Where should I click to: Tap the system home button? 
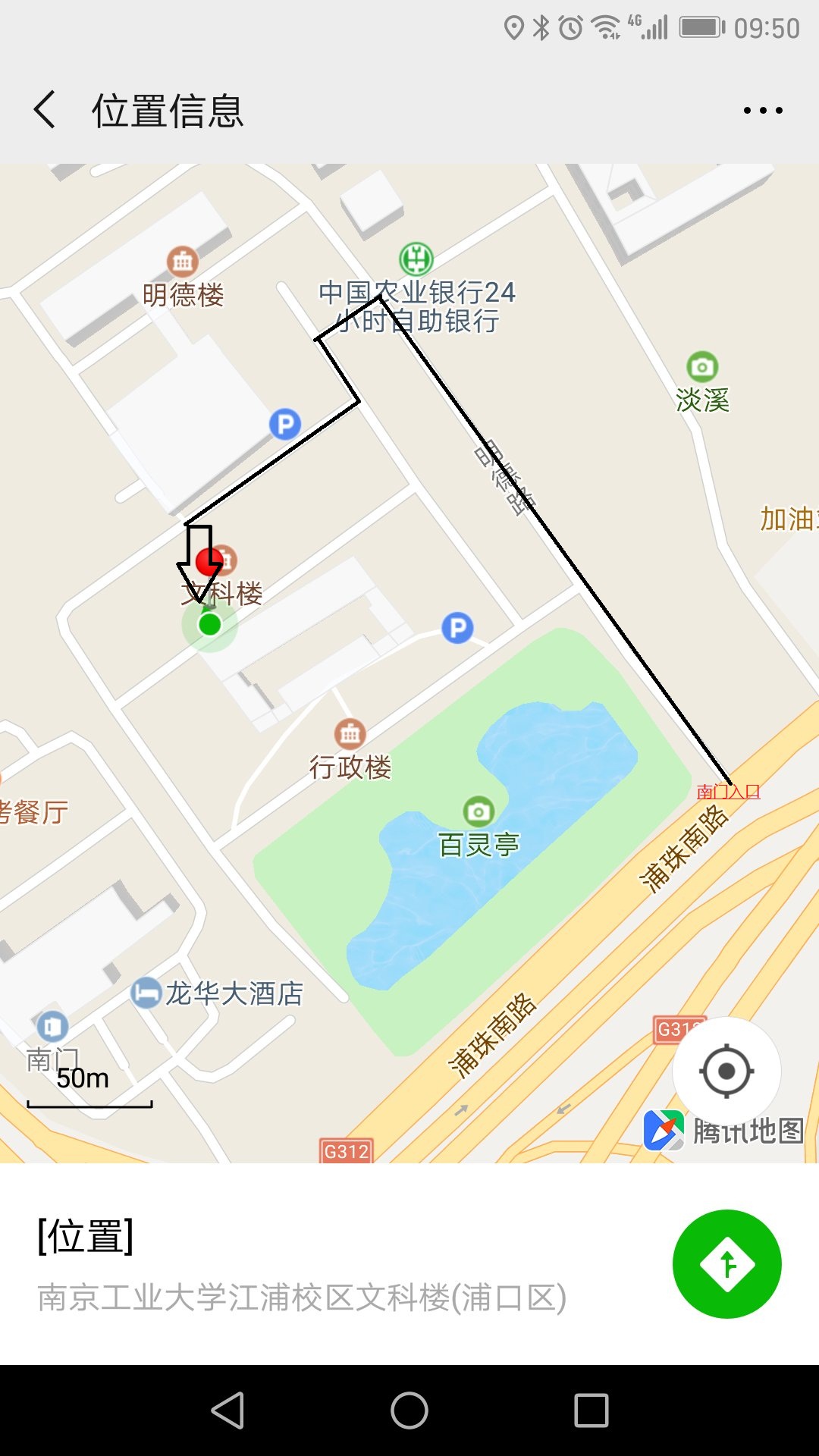coord(409,1410)
